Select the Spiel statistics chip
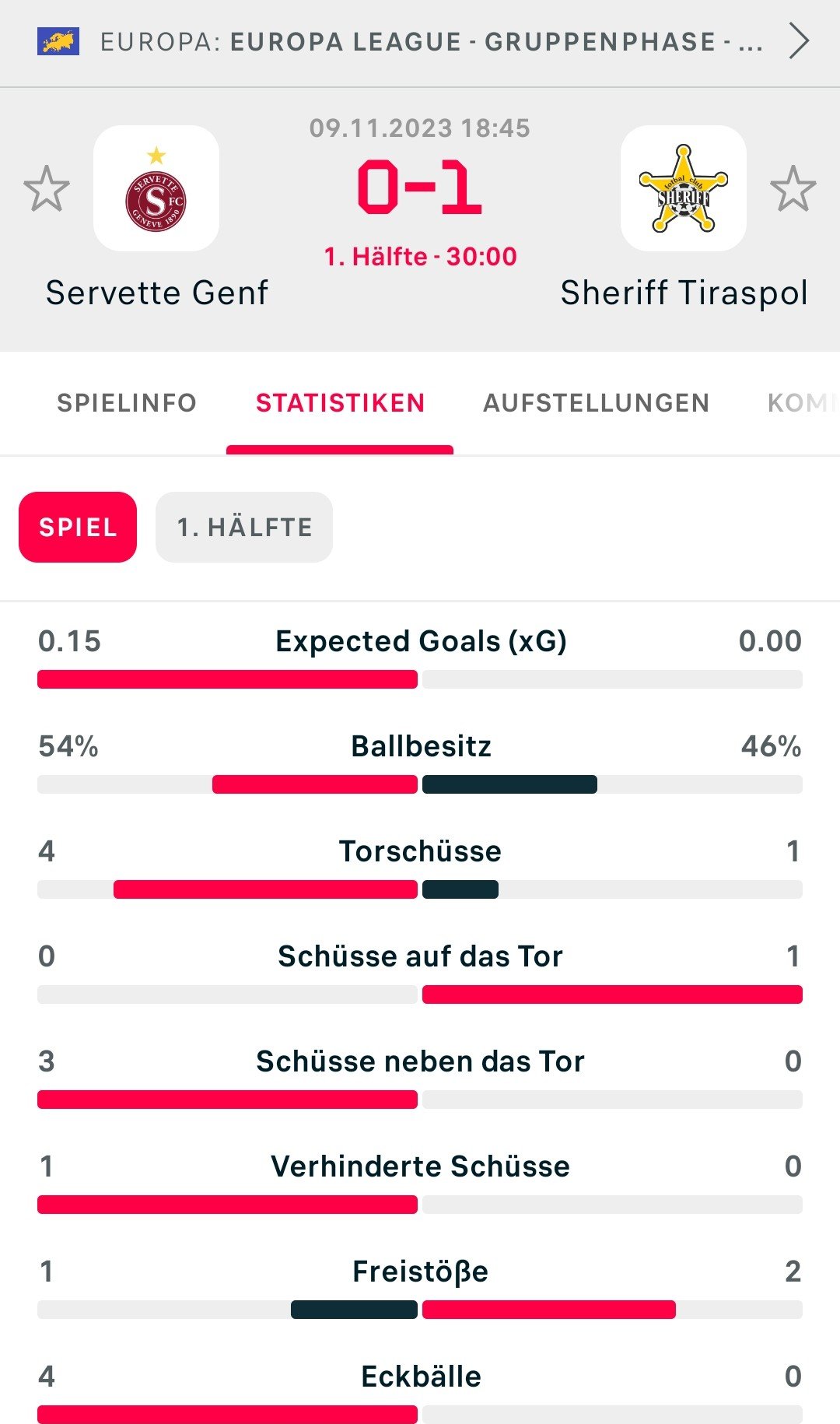The width and height of the screenshot is (840, 1424). (x=78, y=527)
